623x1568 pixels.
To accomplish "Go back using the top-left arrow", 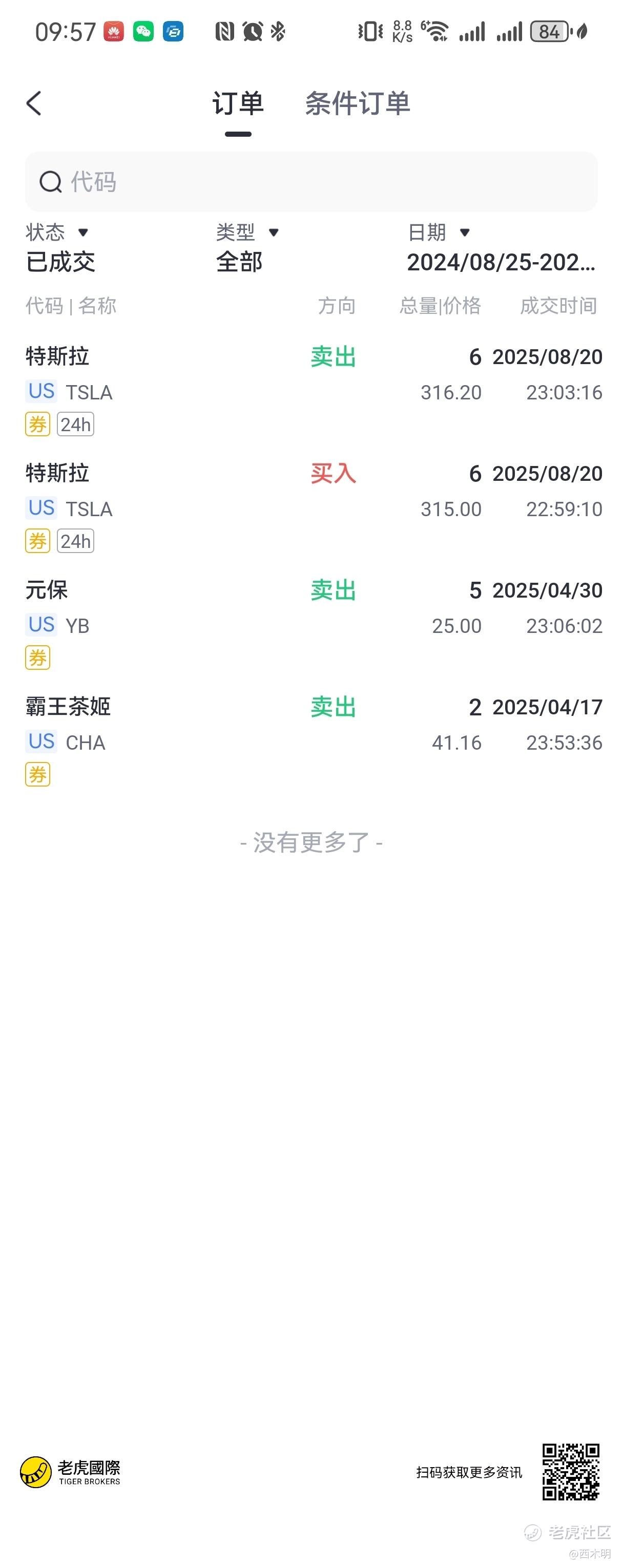I will pos(34,103).
